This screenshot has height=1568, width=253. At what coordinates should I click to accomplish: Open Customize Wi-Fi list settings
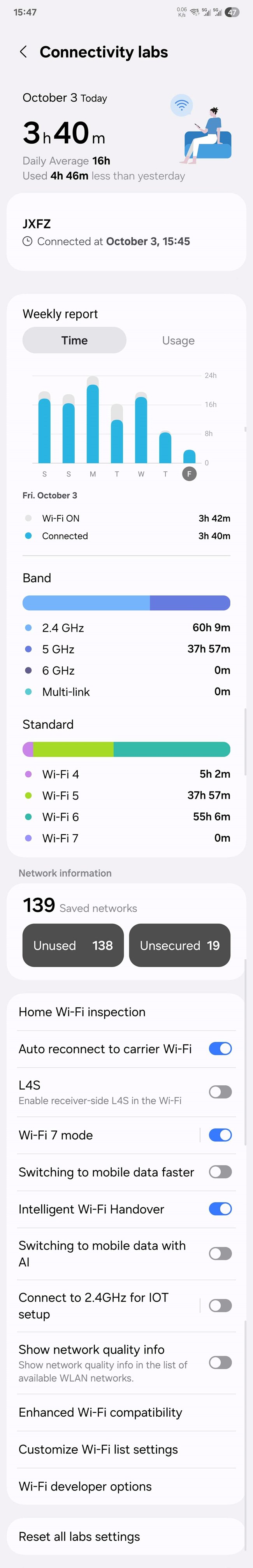click(126, 1449)
